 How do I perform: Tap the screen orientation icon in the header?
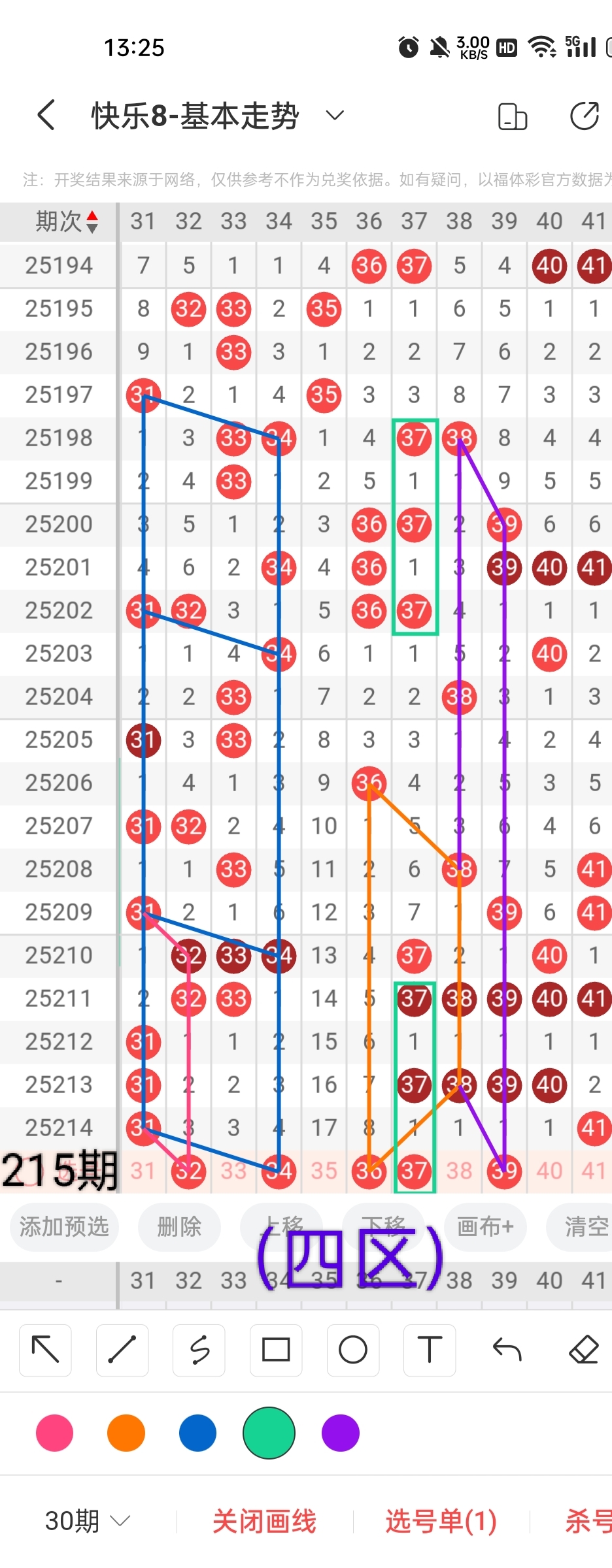[512, 117]
